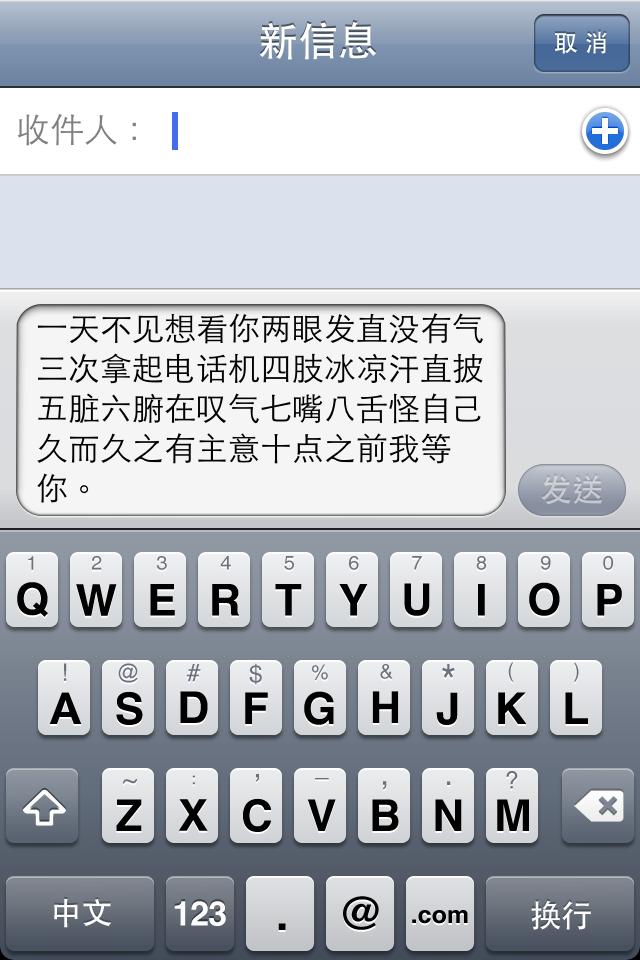
Task: Open the 123 number keyboard
Action: (x=200, y=914)
